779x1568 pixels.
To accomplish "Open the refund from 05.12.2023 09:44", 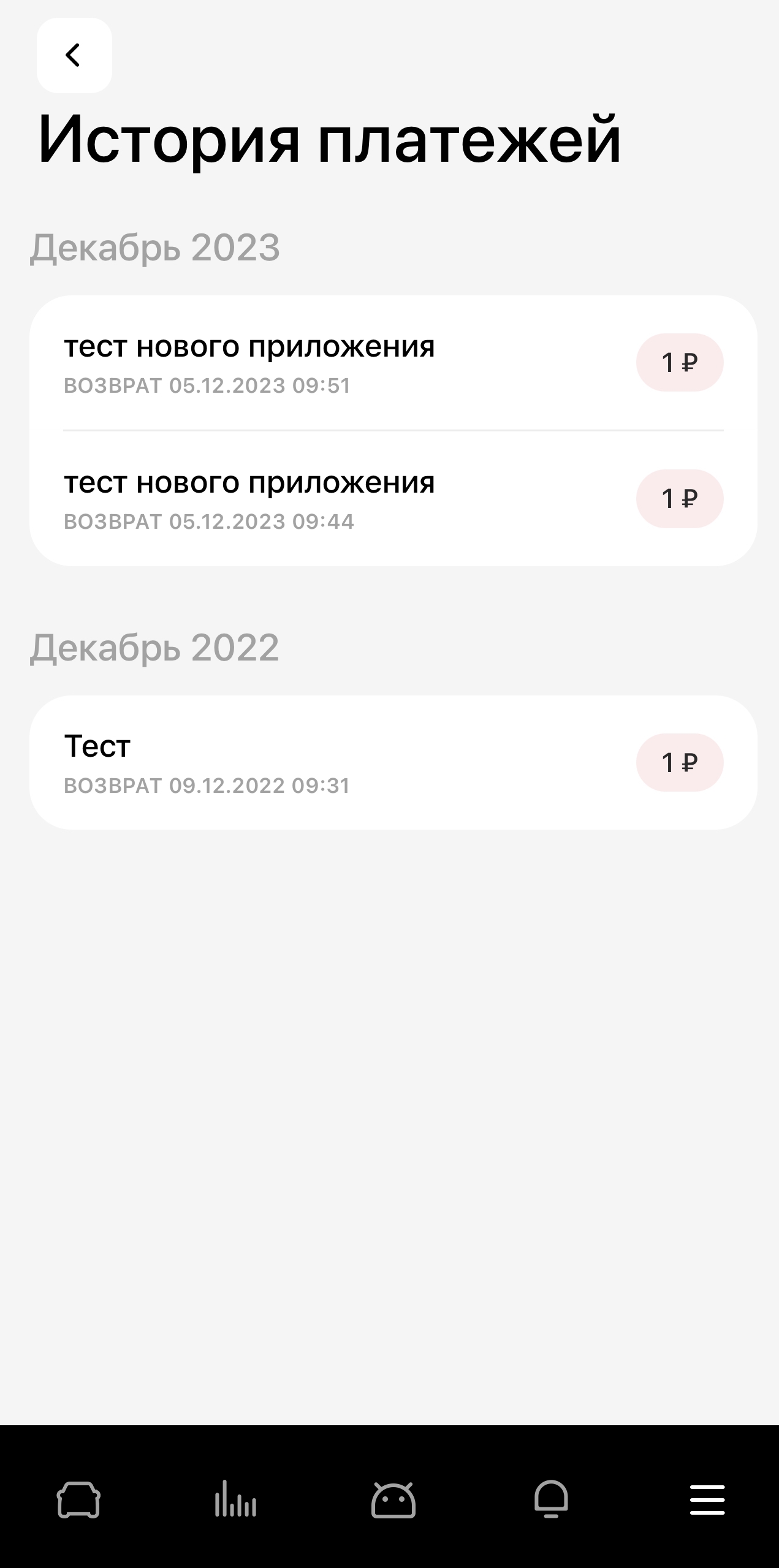I will (392, 499).
